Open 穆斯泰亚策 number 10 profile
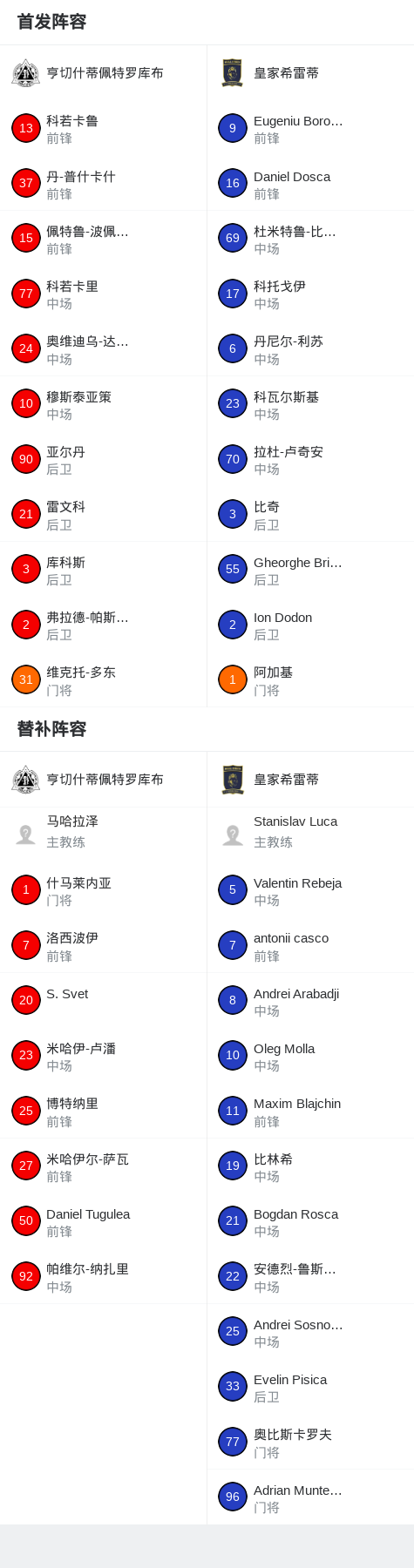Viewport: 414px width, 1568px height. pos(103,404)
